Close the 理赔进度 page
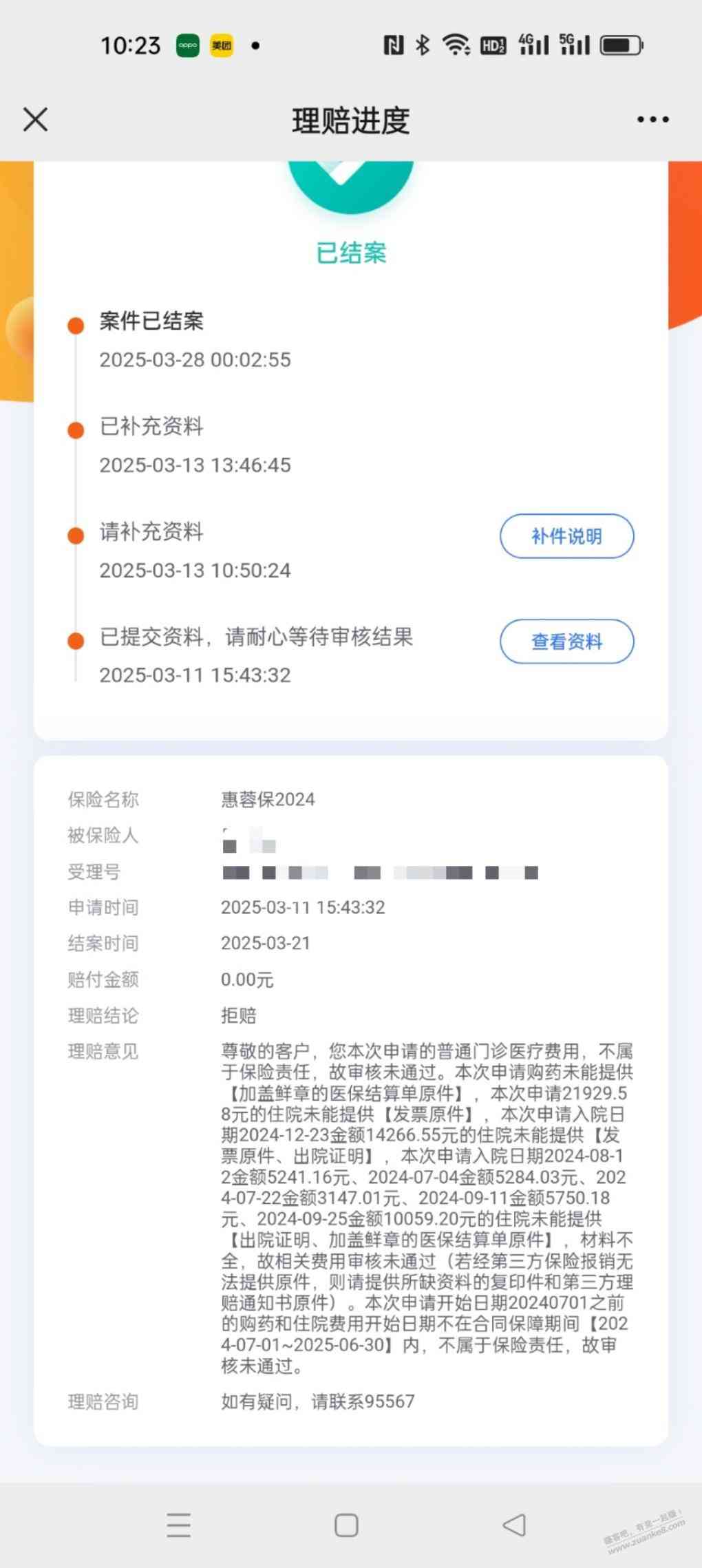Viewport: 702px width, 1568px height. (x=36, y=119)
